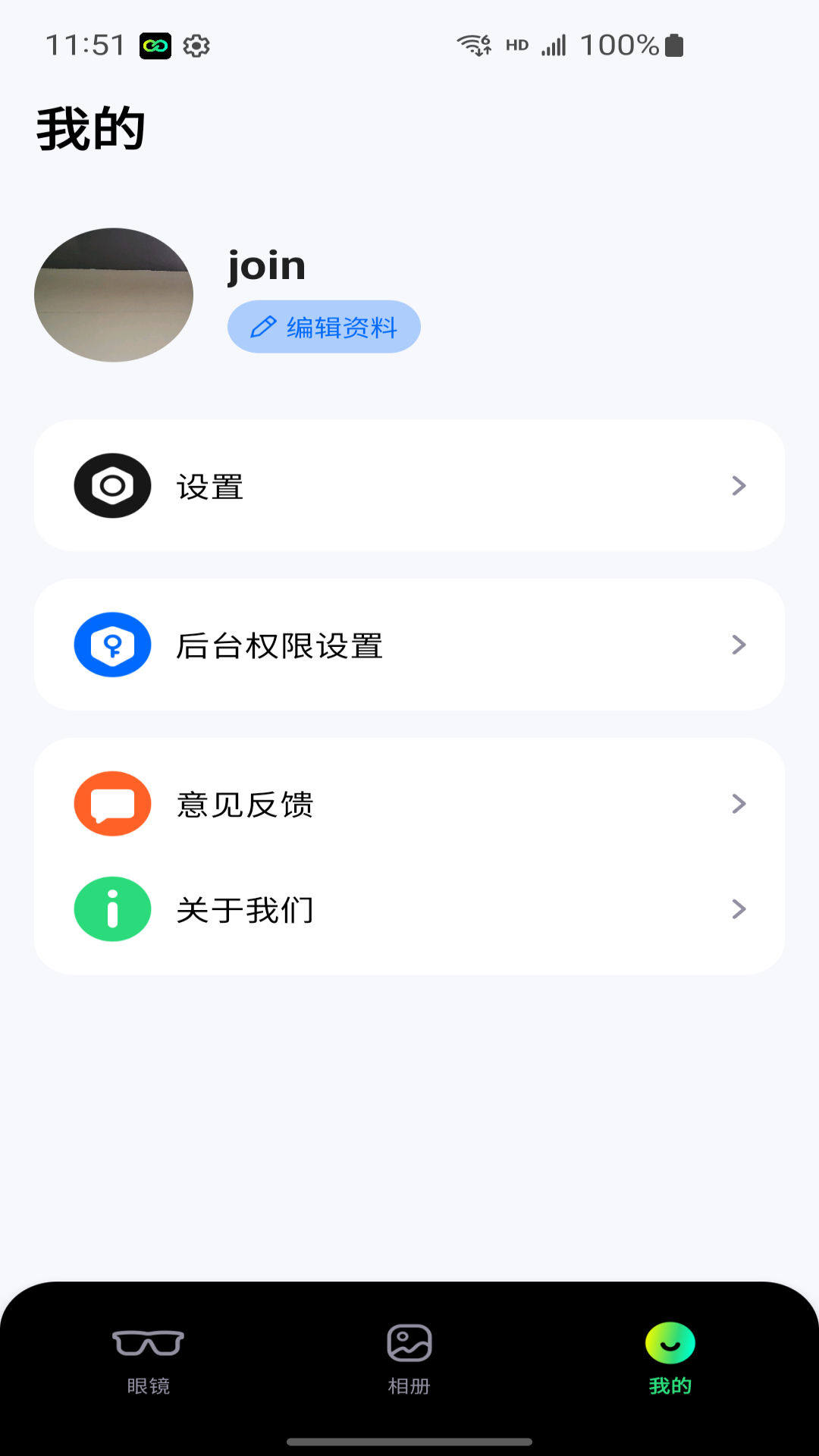819x1456 pixels.
Task: Select the glasses icon in bottom navigation
Action: tap(149, 1341)
